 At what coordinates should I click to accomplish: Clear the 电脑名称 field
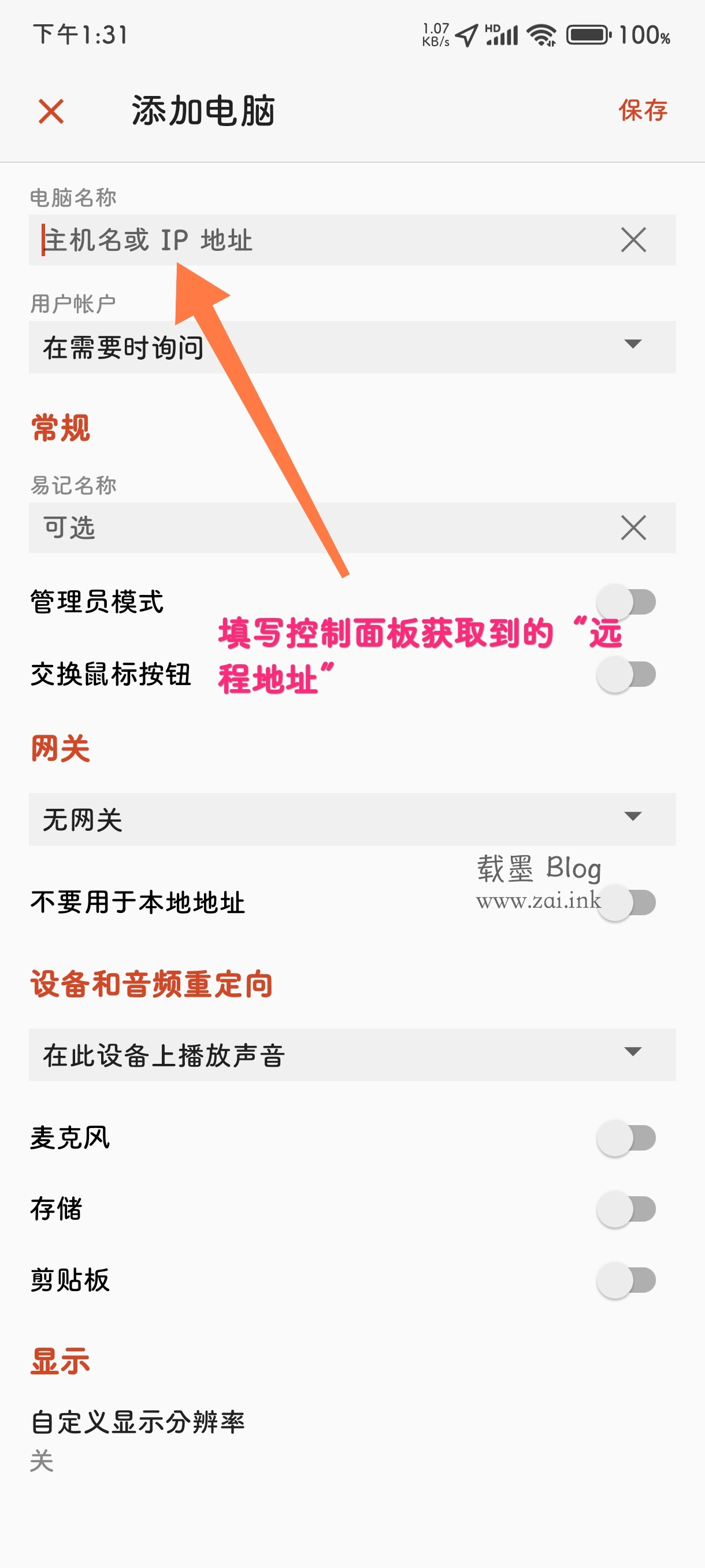point(633,240)
